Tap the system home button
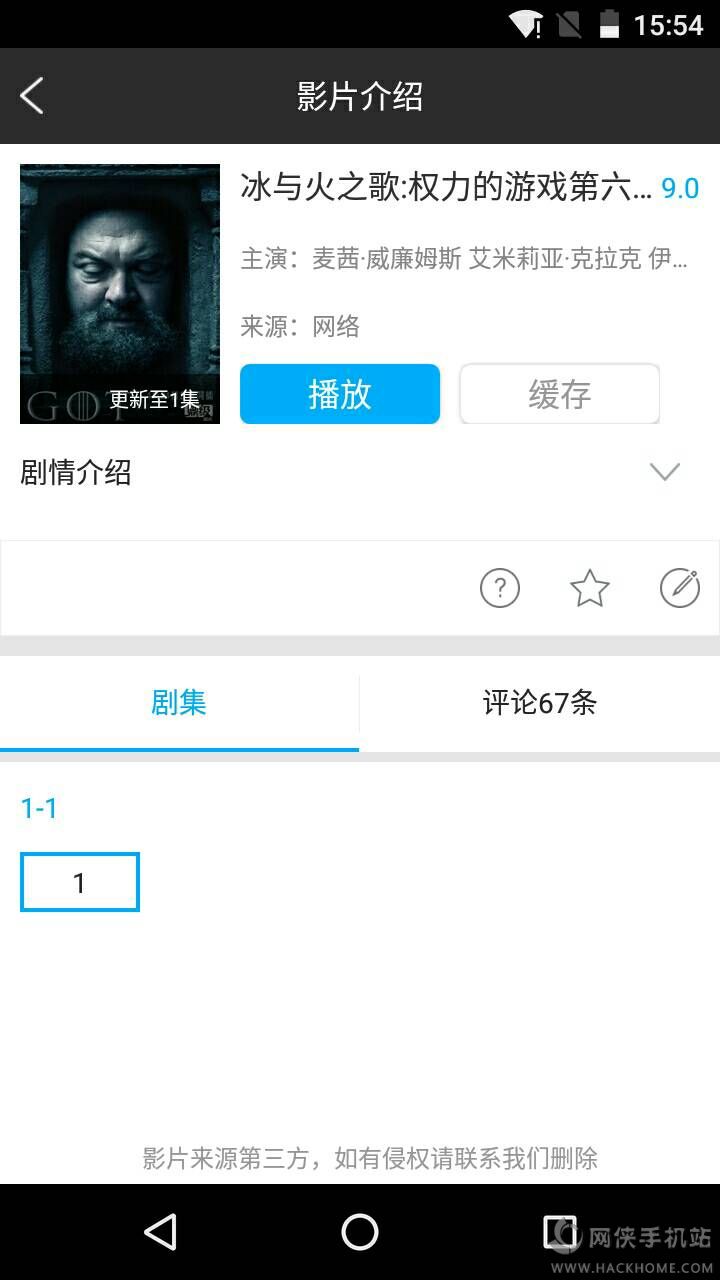720x1280 pixels. tap(360, 1232)
